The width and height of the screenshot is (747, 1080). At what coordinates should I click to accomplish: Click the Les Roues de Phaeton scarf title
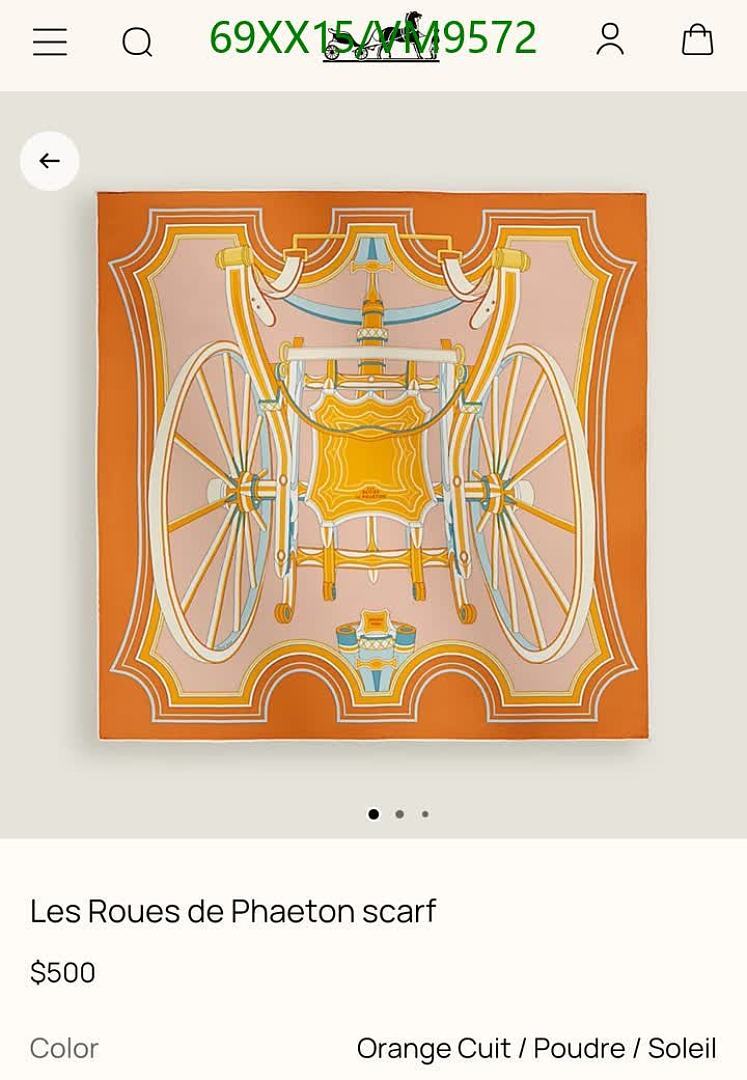[x=233, y=911]
